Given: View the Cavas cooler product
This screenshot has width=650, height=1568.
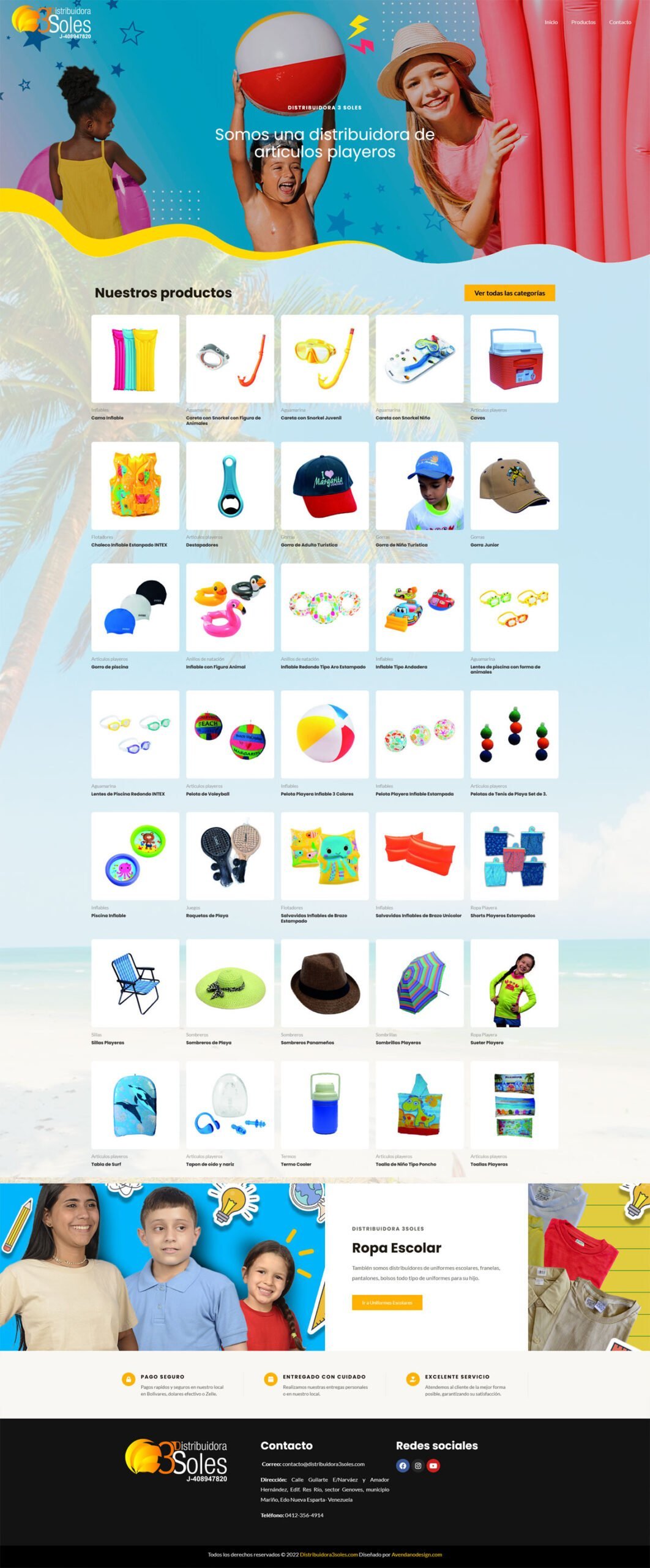Looking at the screenshot, I should [514, 359].
